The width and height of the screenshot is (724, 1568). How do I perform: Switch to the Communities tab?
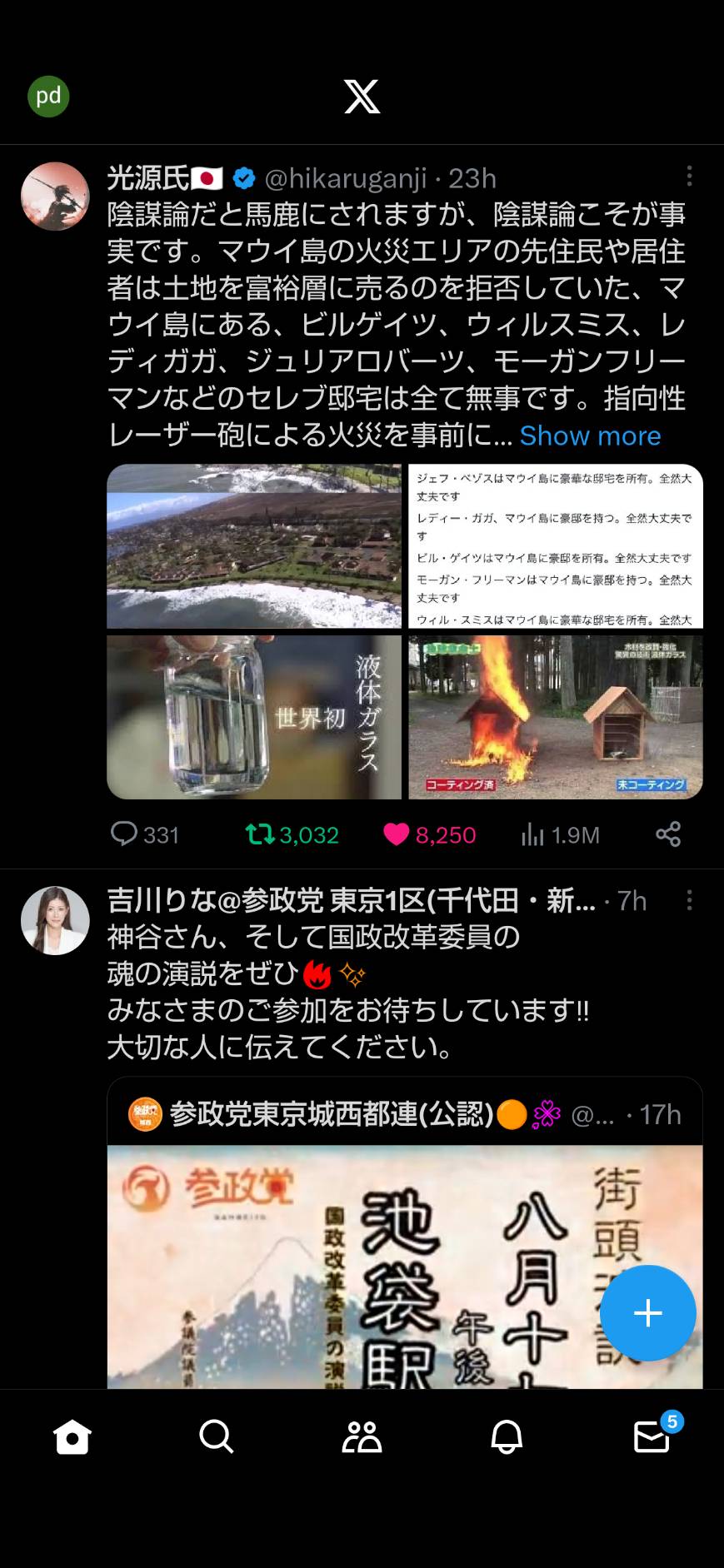(362, 1436)
